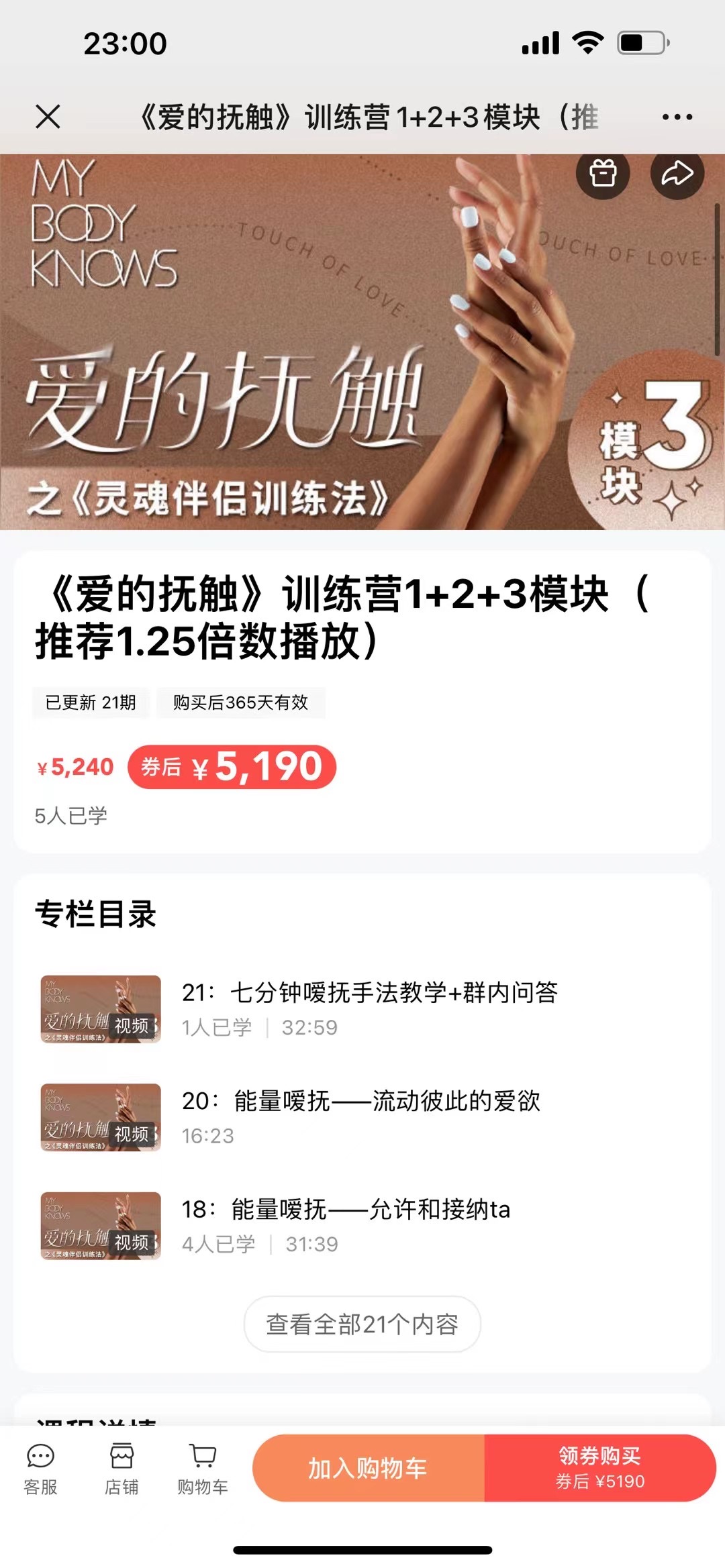Close the course page with the X
725x1568 pixels.
48,117
